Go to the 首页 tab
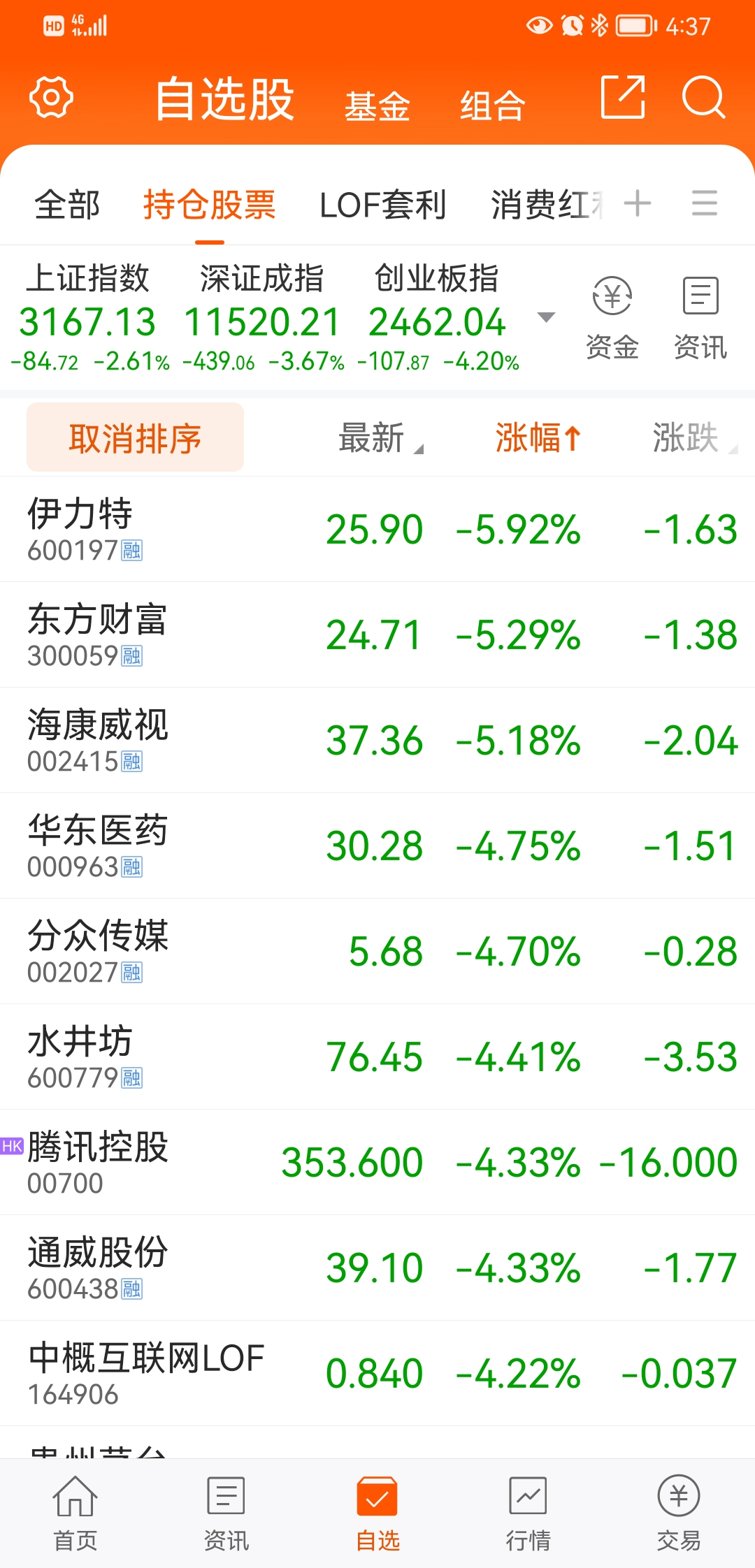The width and height of the screenshot is (755, 1568). click(75, 1513)
